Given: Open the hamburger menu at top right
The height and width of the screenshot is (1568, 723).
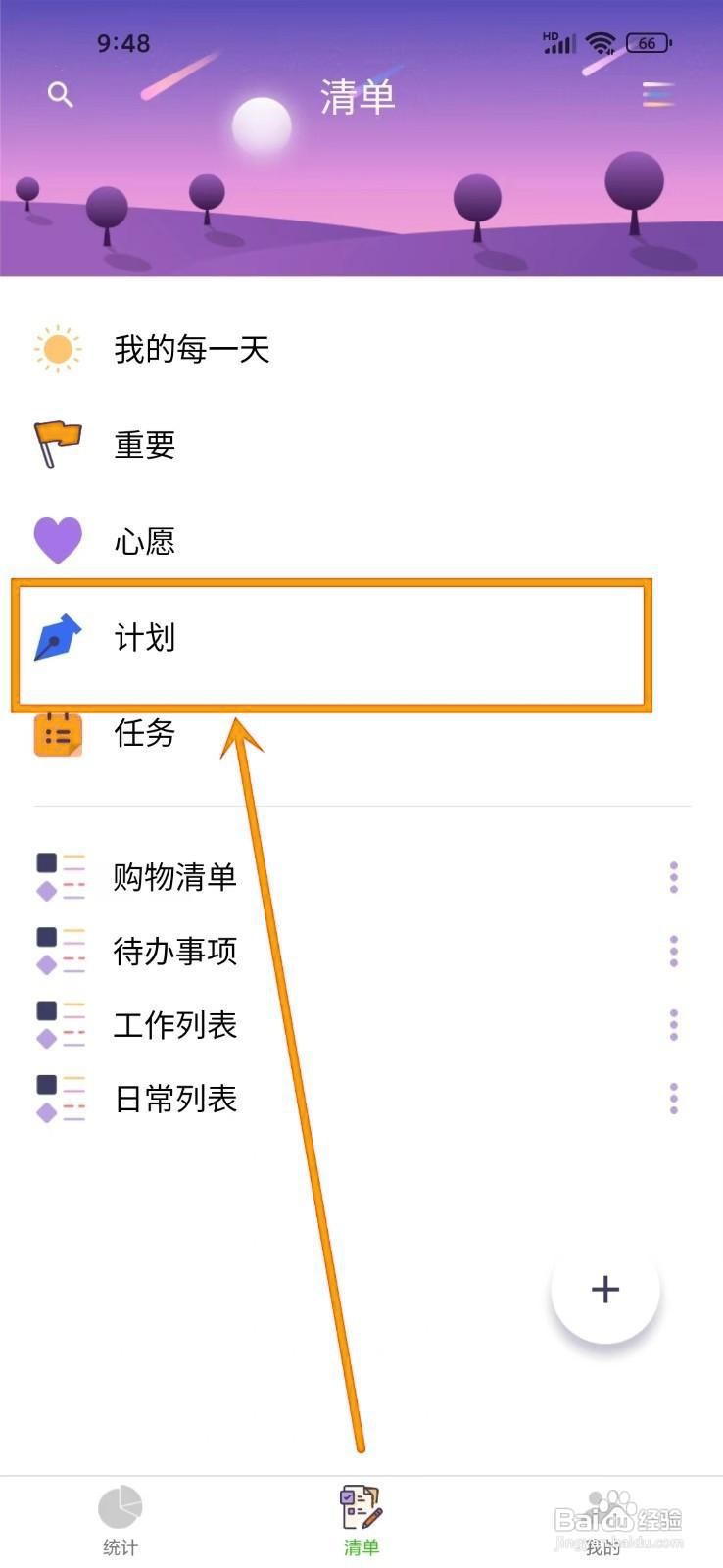Looking at the screenshot, I should pos(657,95).
